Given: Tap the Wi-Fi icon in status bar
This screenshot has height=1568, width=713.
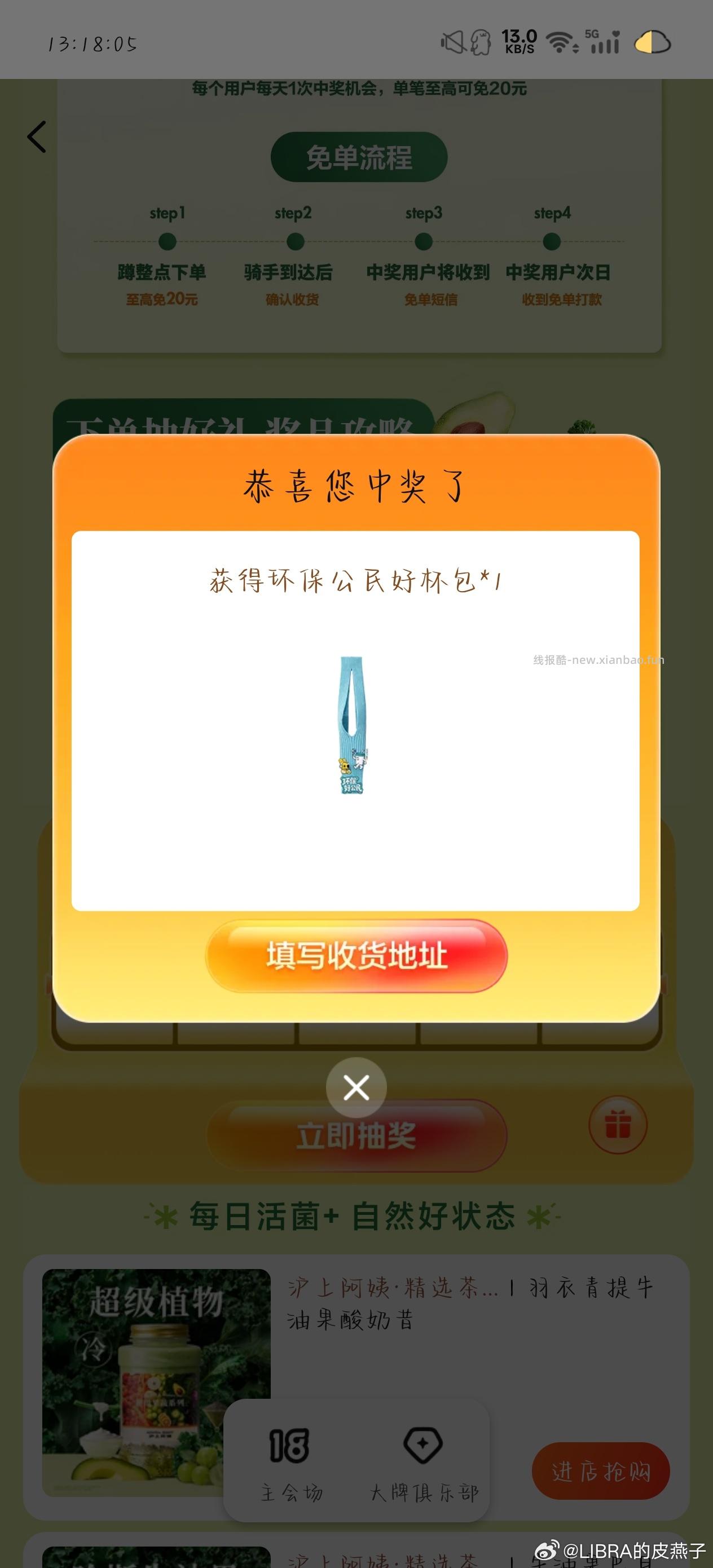Looking at the screenshot, I should 560,42.
